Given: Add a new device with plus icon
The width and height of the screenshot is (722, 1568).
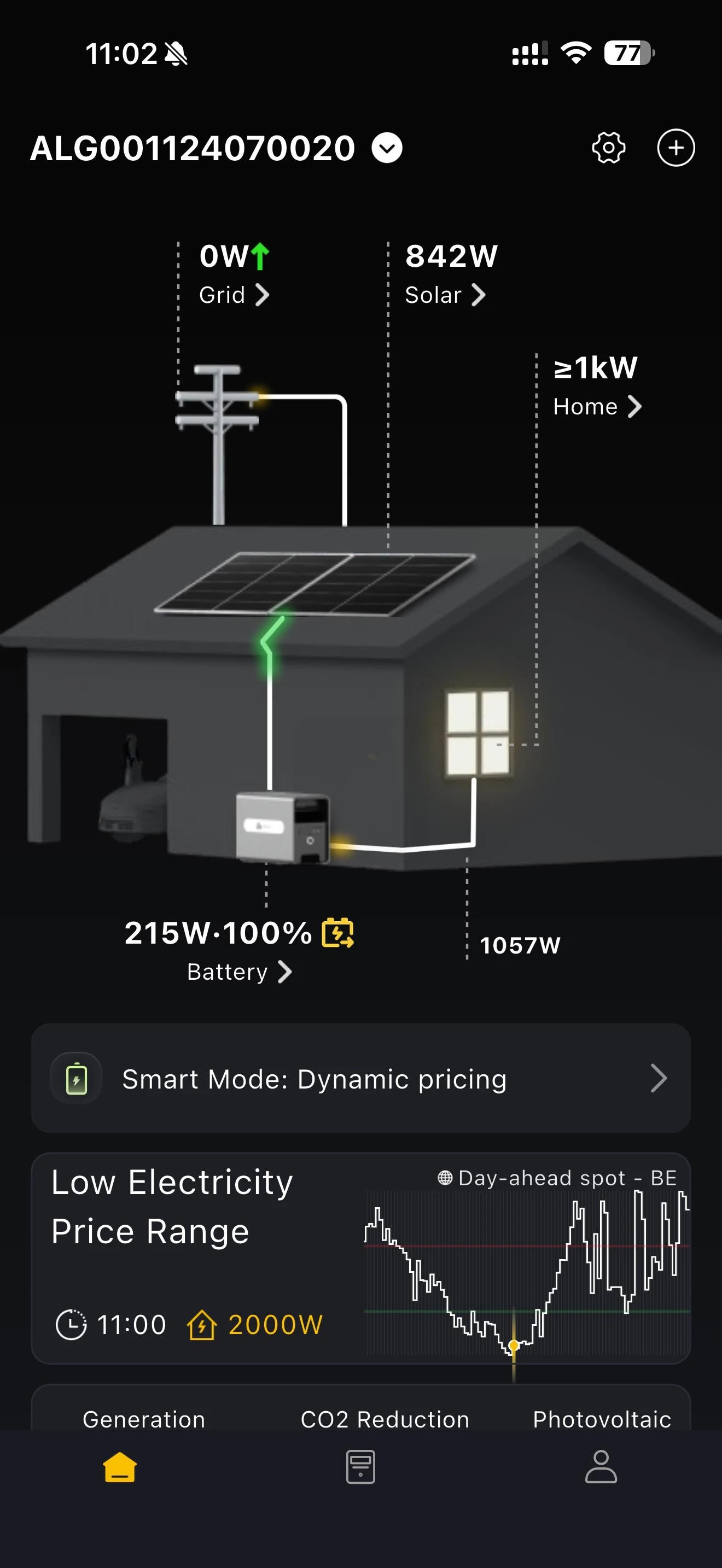Looking at the screenshot, I should (x=676, y=147).
